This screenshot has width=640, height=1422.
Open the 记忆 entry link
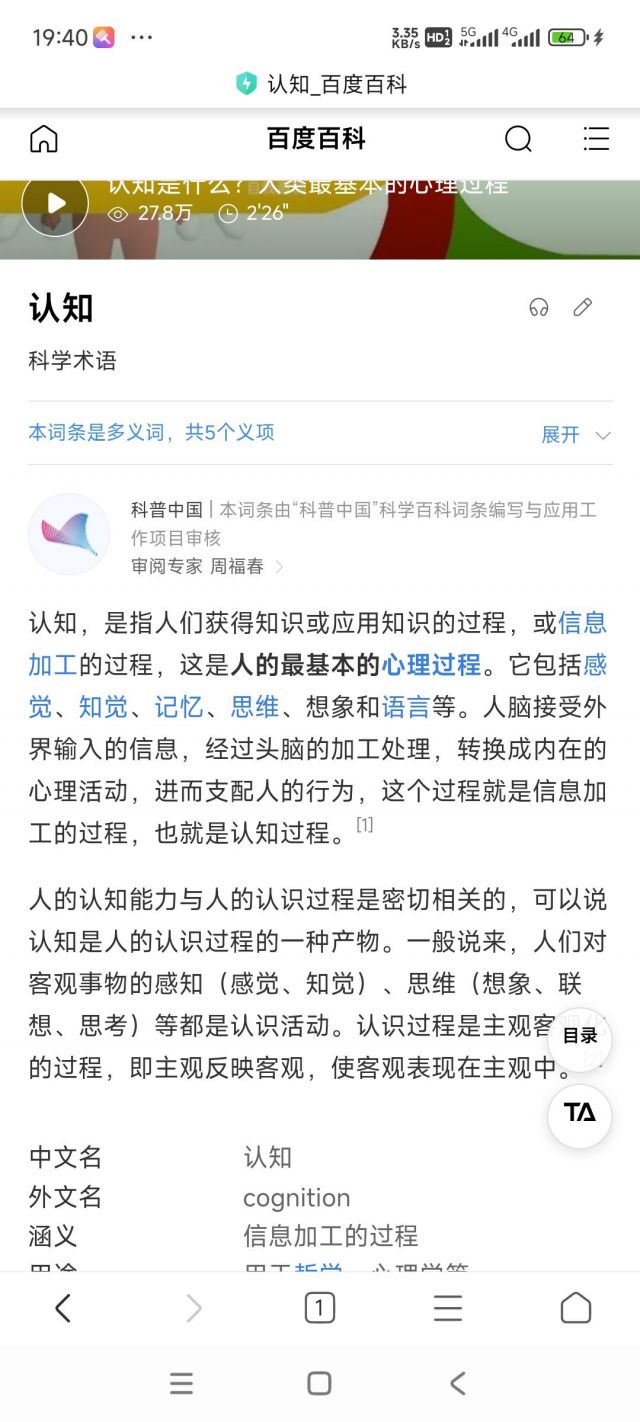pos(179,707)
